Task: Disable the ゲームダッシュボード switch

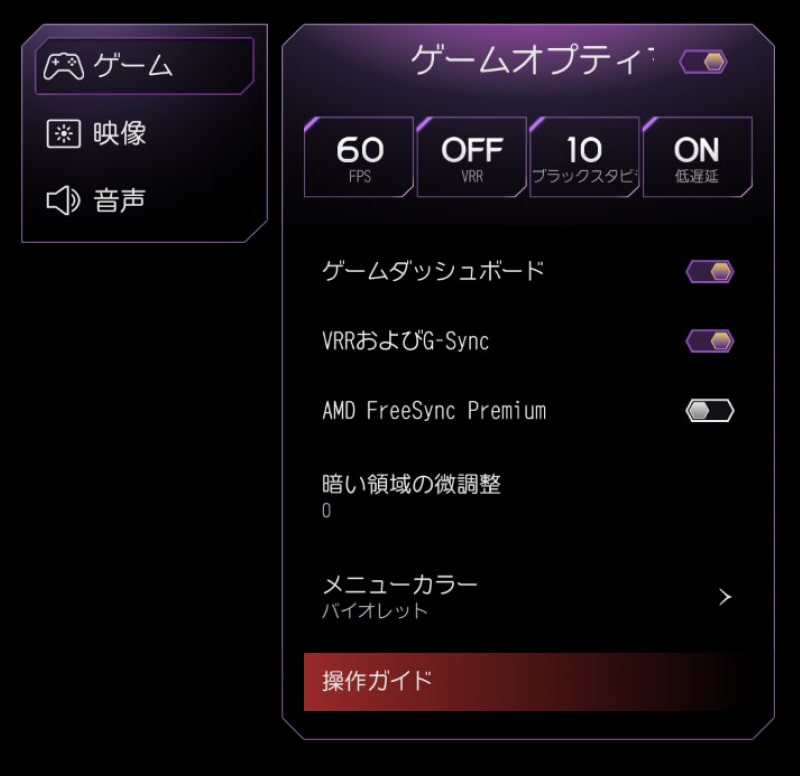Action: 710,271
